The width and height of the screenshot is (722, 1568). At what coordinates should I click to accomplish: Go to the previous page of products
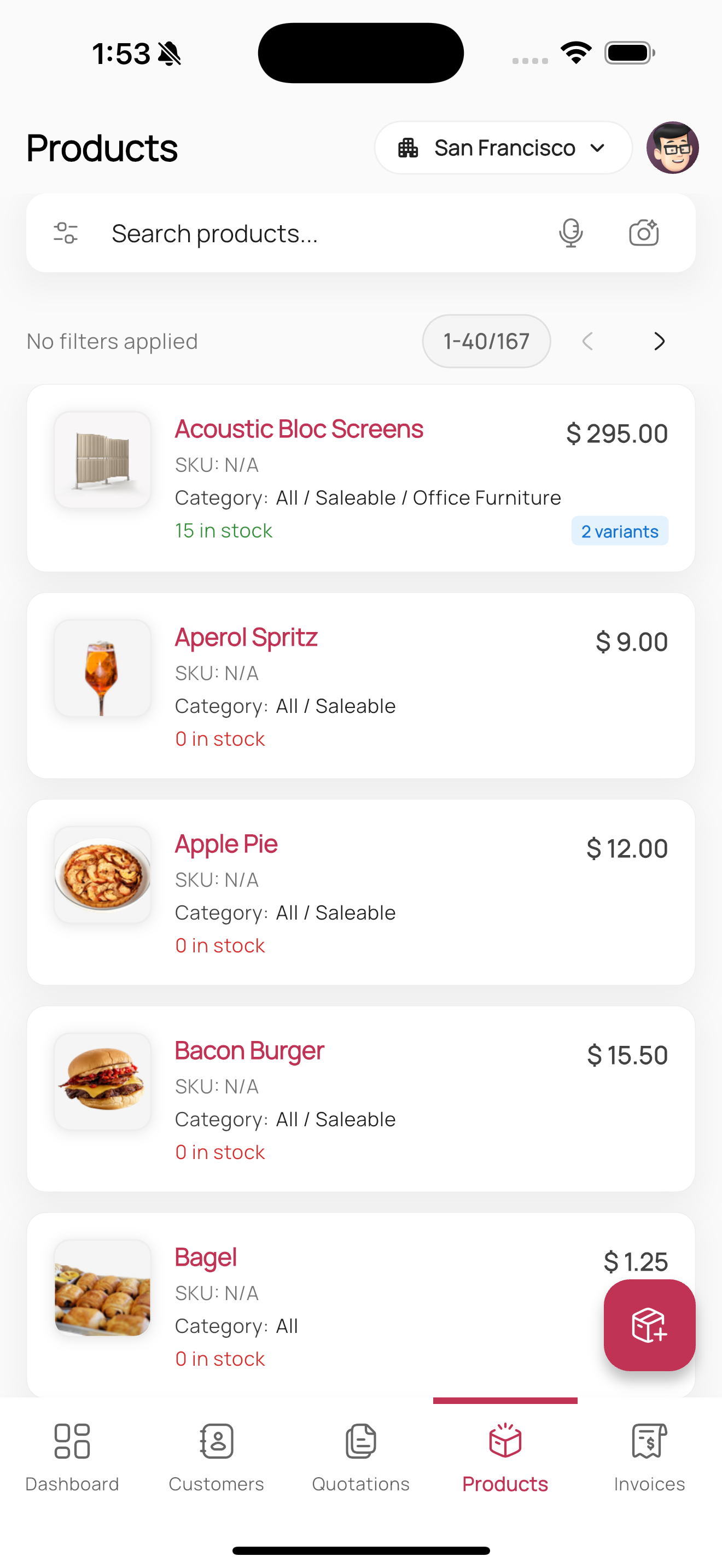coord(587,342)
